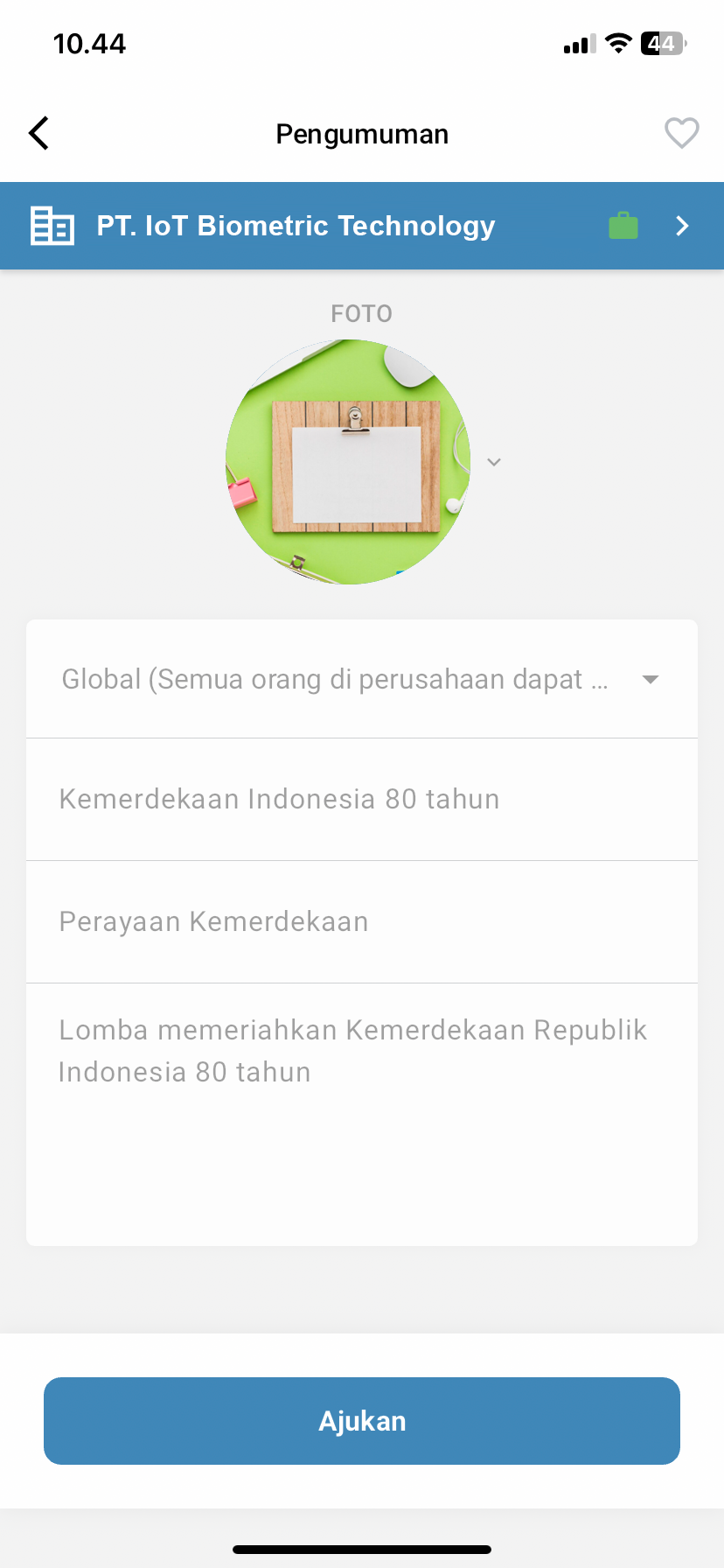
Task: Edit the Kemerdekaan Indonesia 80 tahun field
Action: point(362,799)
